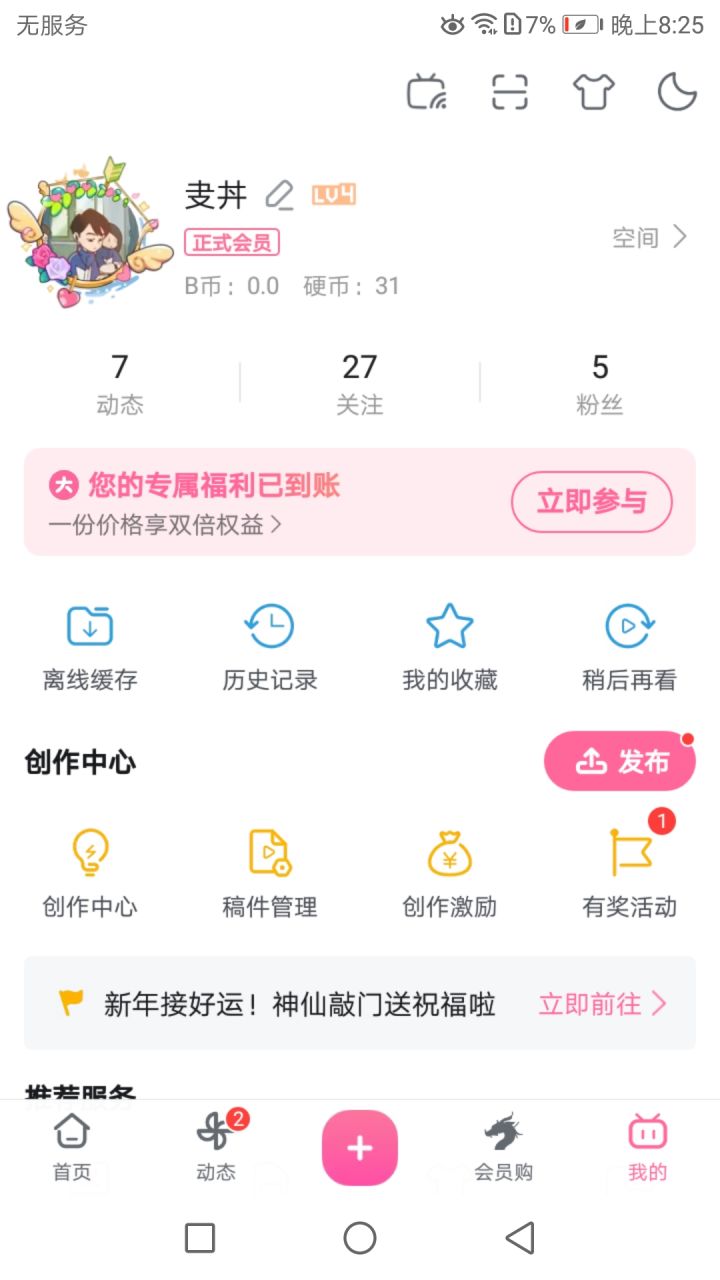Tap 立即参与 to claim benefits
Screen dimensions: 720x1280
[592, 502]
